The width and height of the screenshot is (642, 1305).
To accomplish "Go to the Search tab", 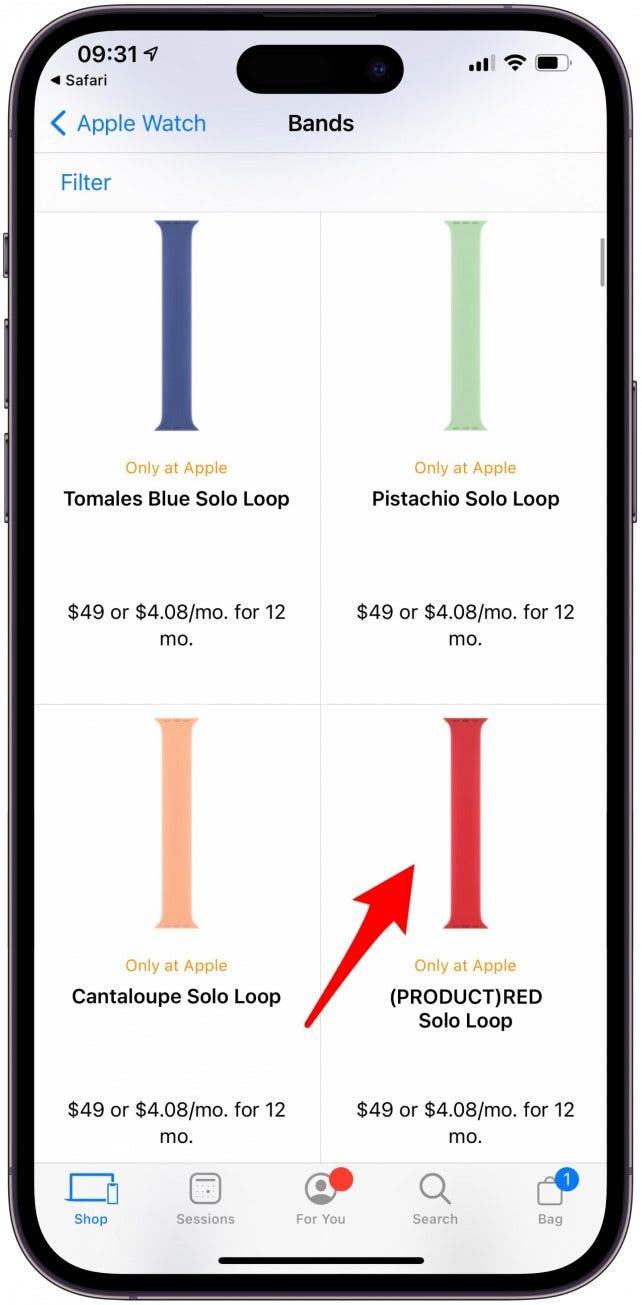I will click(x=434, y=1198).
